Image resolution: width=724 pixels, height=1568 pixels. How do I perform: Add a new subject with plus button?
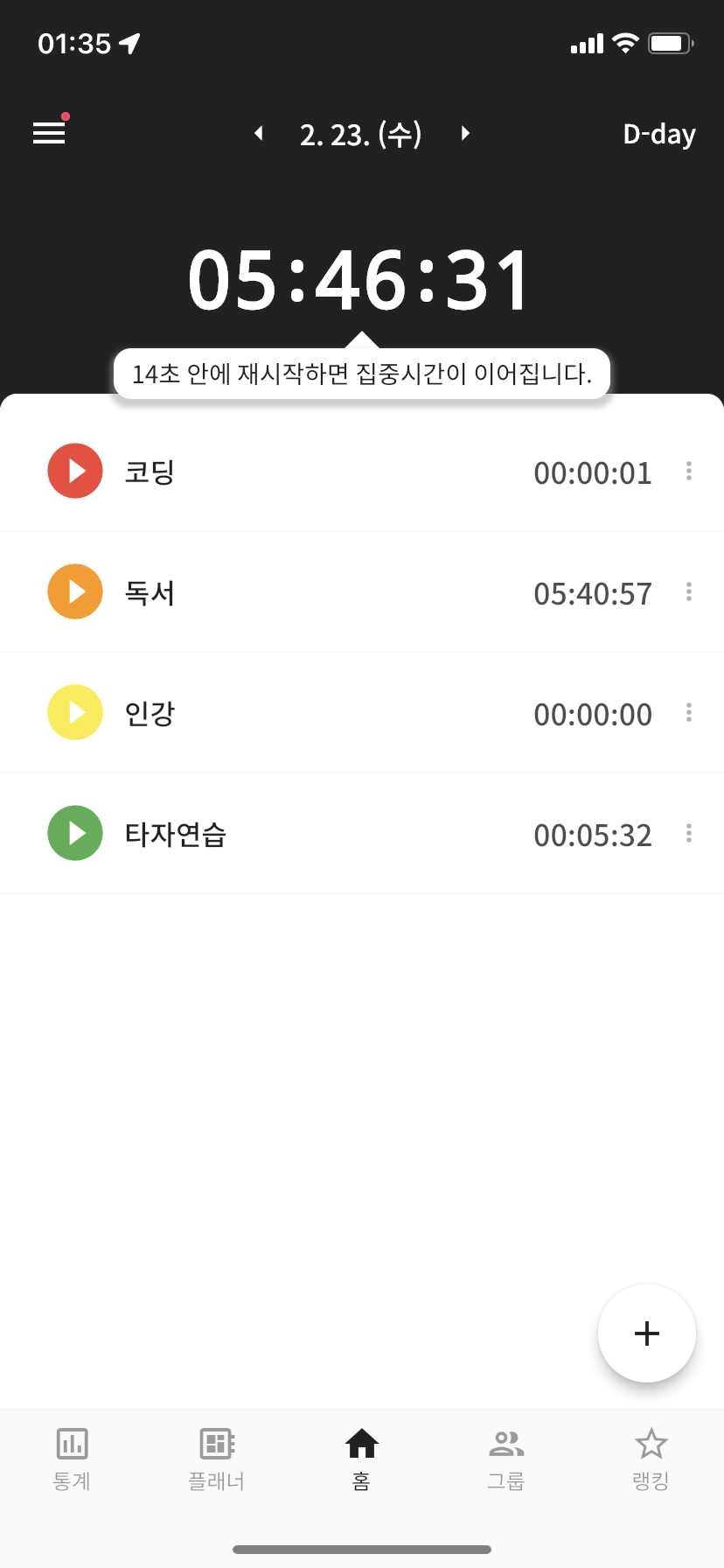point(647,1333)
